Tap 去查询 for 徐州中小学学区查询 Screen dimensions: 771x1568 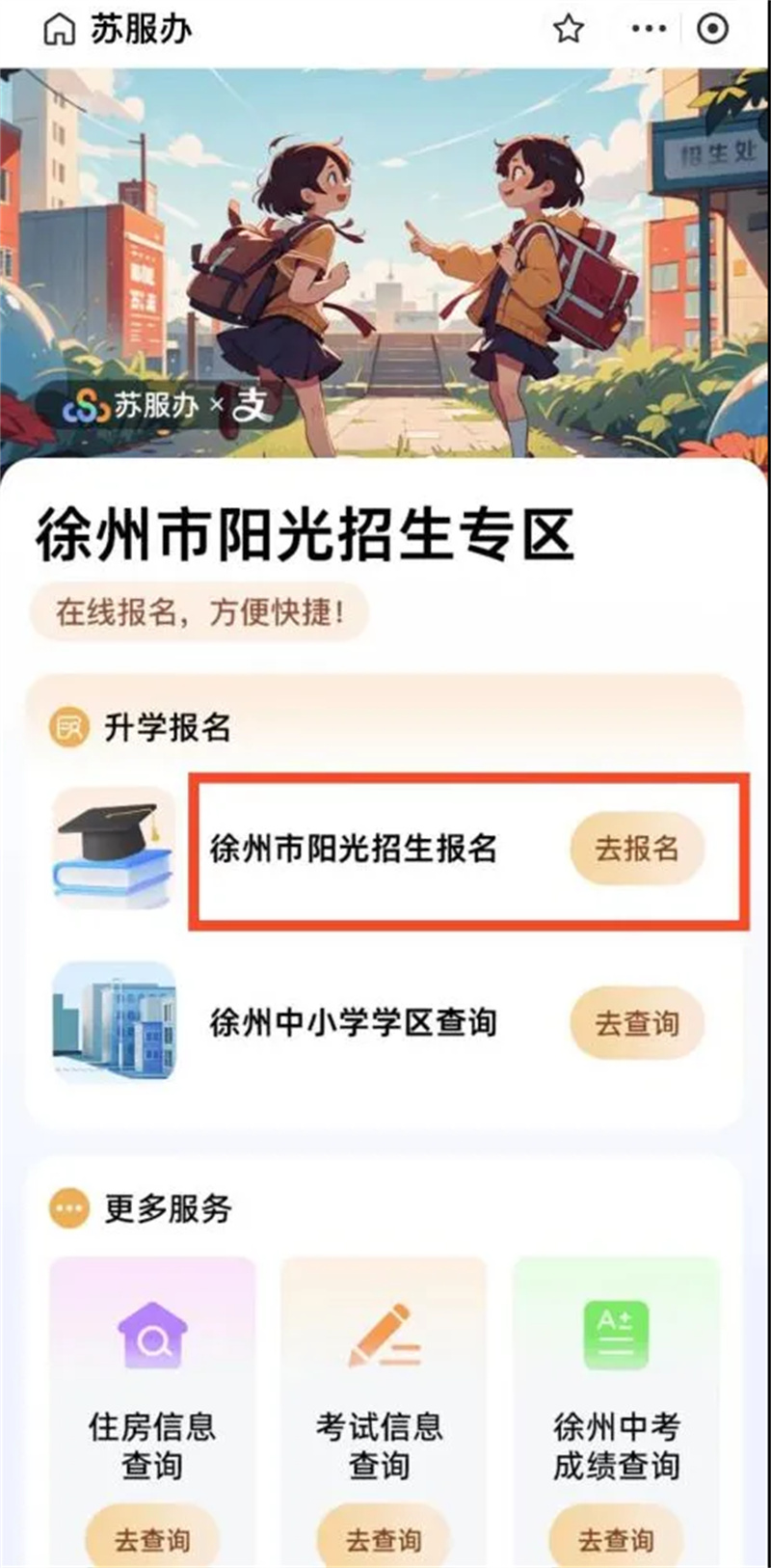point(637,1022)
